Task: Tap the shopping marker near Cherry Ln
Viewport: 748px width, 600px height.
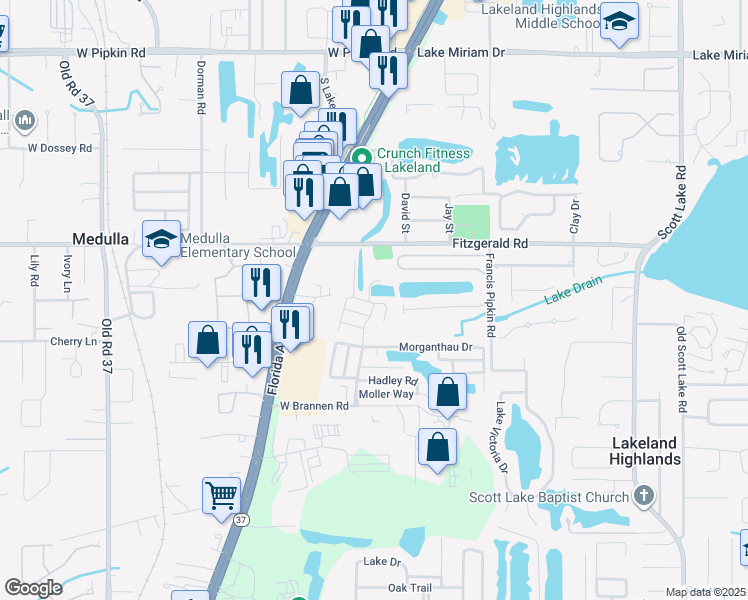Action: point(208,340)
